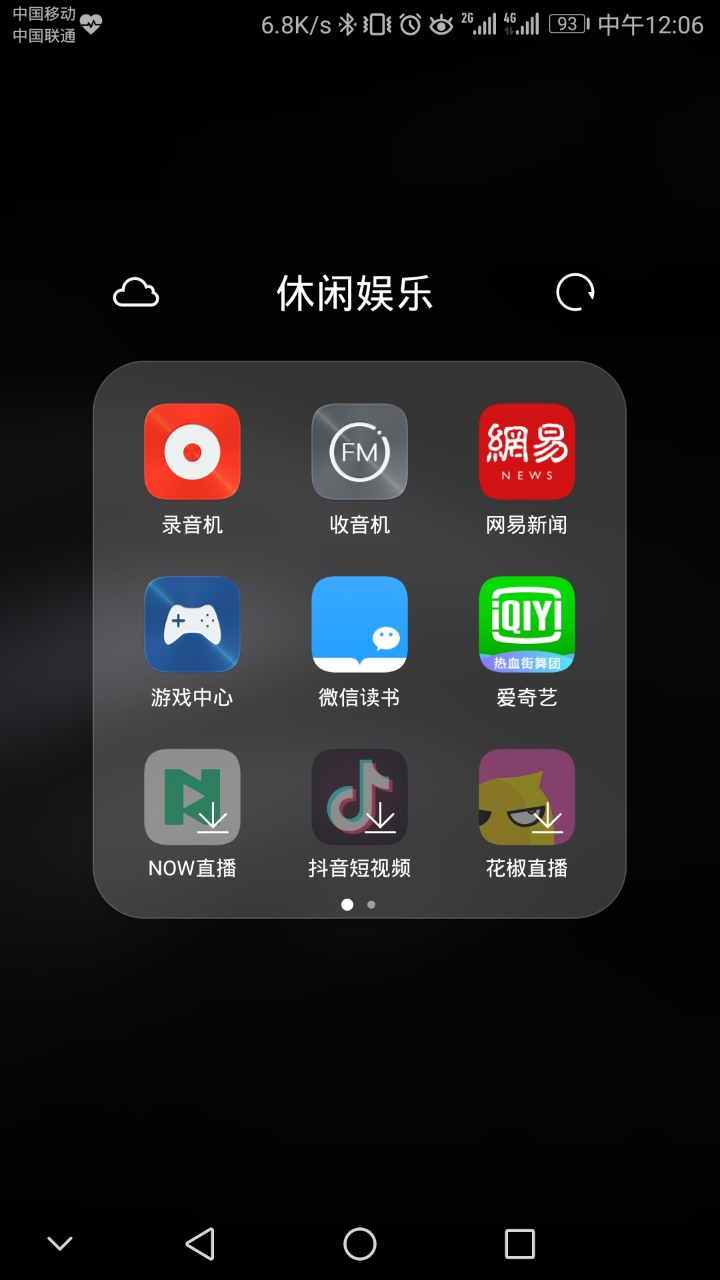Tap the refresh icon right of folder name
This screenshot has height=1280, width=720.
pyautogui.click(x=573, y=292)
